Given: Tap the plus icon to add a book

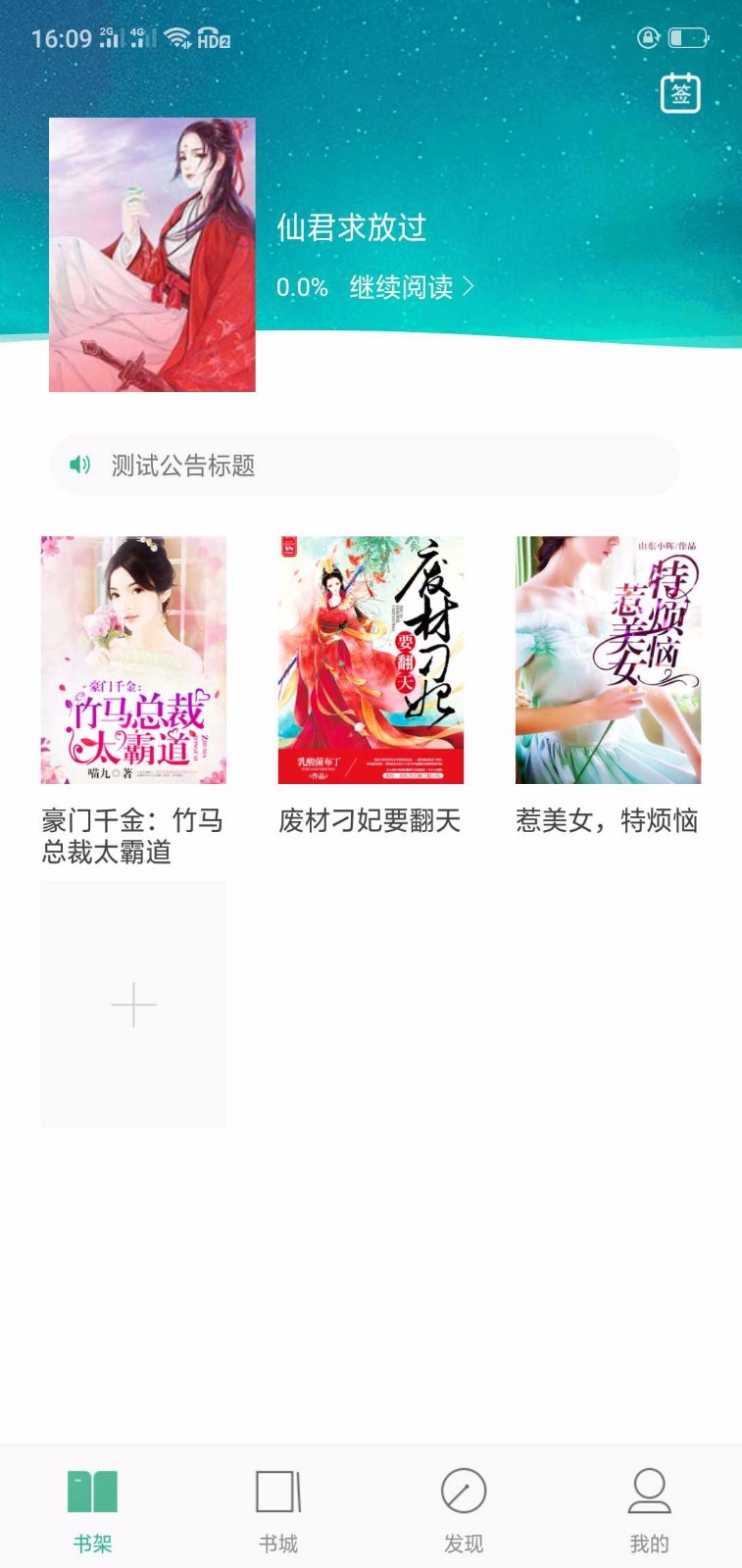Looking at the screenshot, I should (132, 1004).
